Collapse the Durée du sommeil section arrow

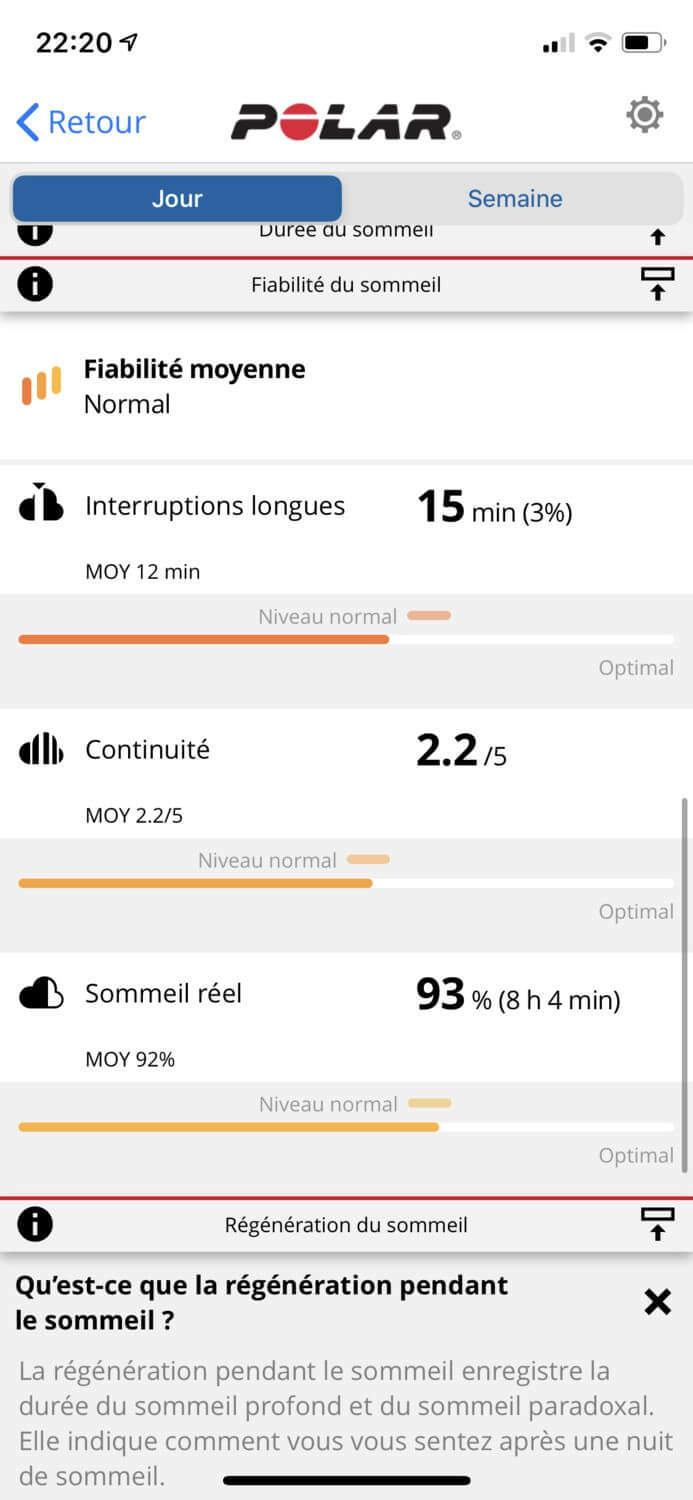tap(657, 237)
